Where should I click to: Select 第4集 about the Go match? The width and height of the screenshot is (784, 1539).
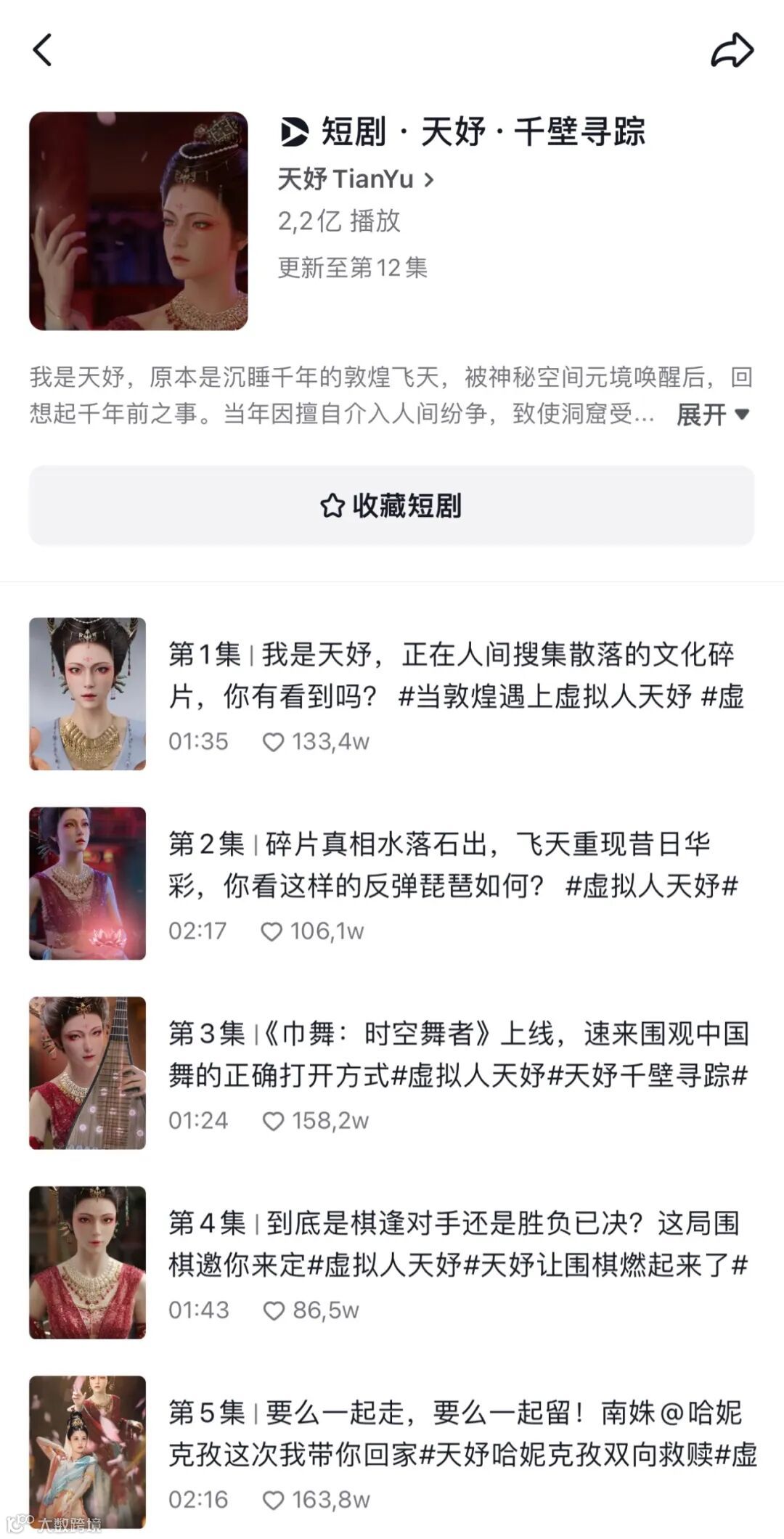click(x=450, y=1244)
